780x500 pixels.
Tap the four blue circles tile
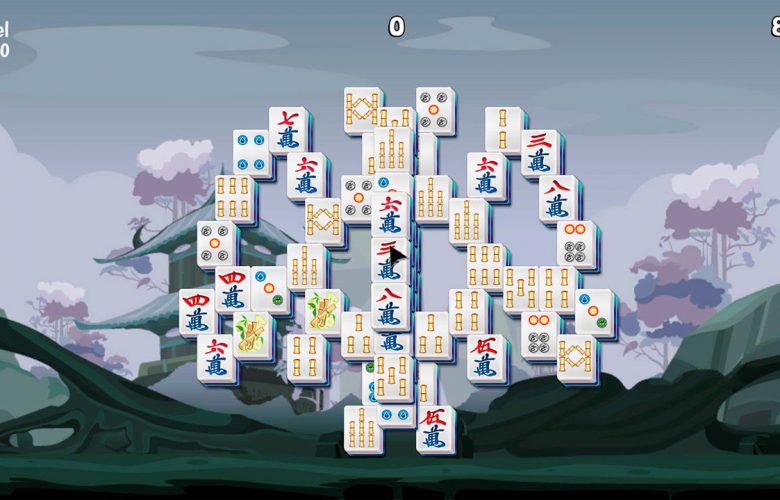coord(251,152)
